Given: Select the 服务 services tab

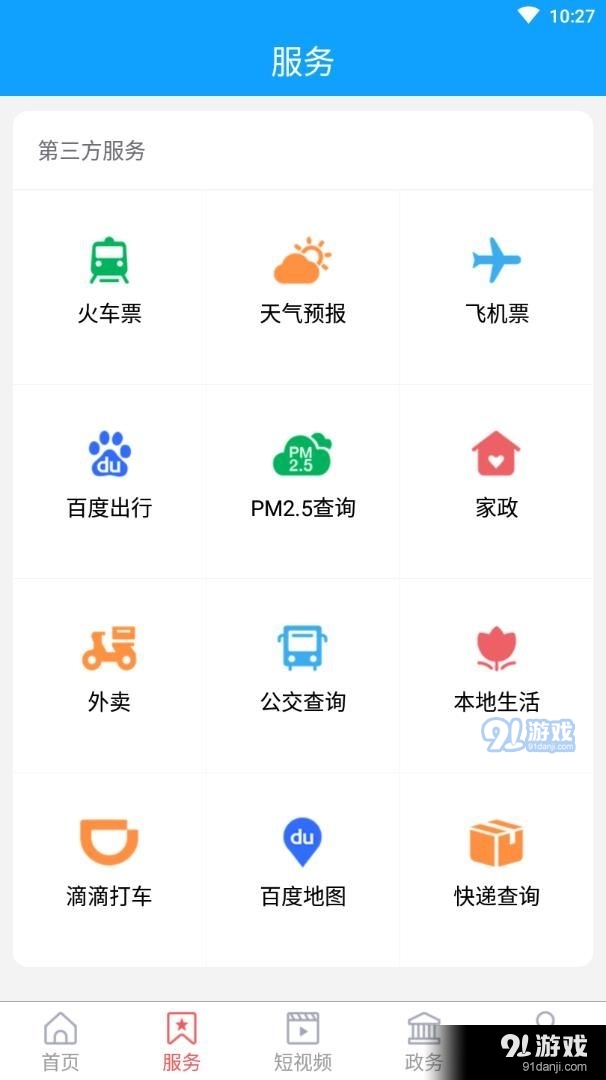Looking at the screenshot, I should [181, 1041].
